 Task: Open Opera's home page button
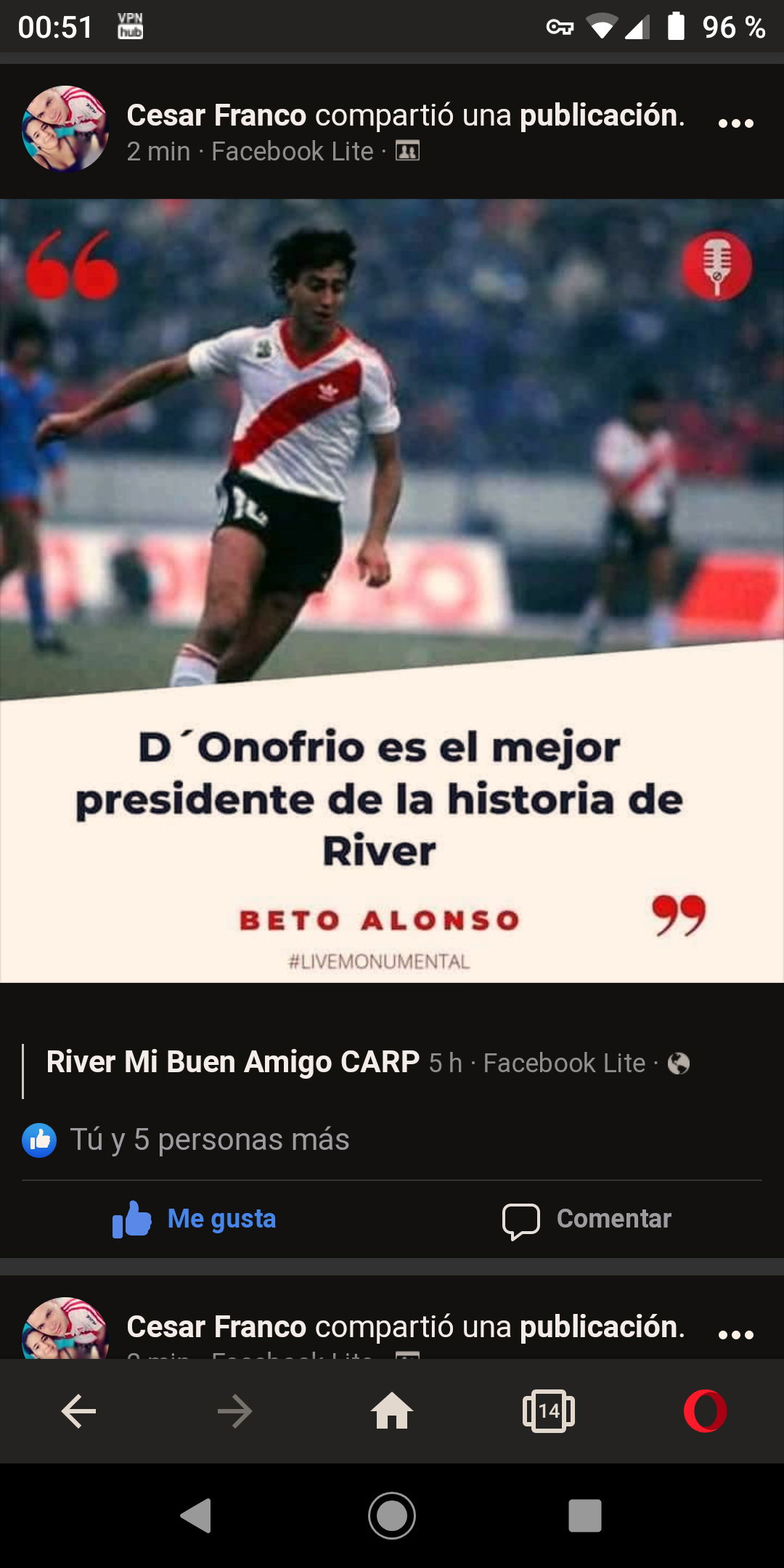pyautogui.click(x=392, y=1411)
